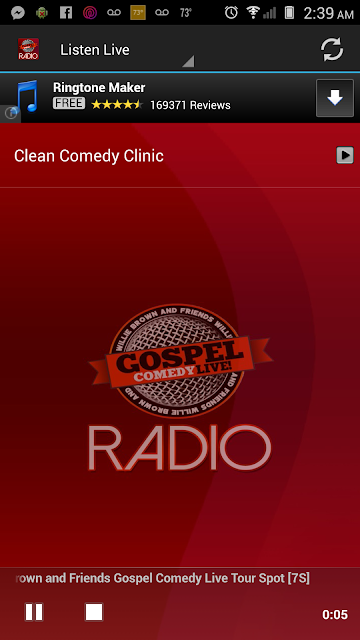Open the ad info icon
Image resolution: width=360 pixels, height=640 pixels.
[x=10, y=113]
